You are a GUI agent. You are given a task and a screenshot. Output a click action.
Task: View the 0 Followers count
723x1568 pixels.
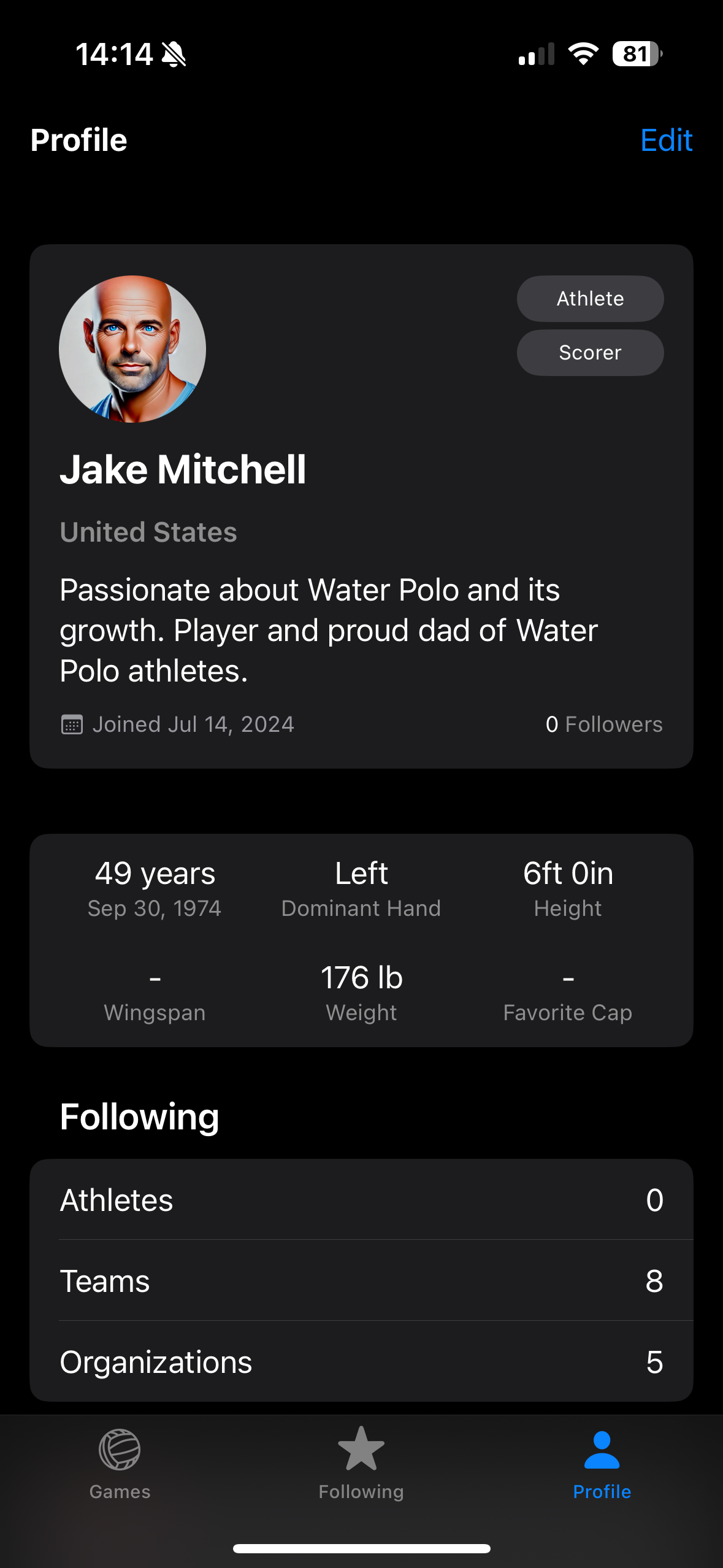605,724
